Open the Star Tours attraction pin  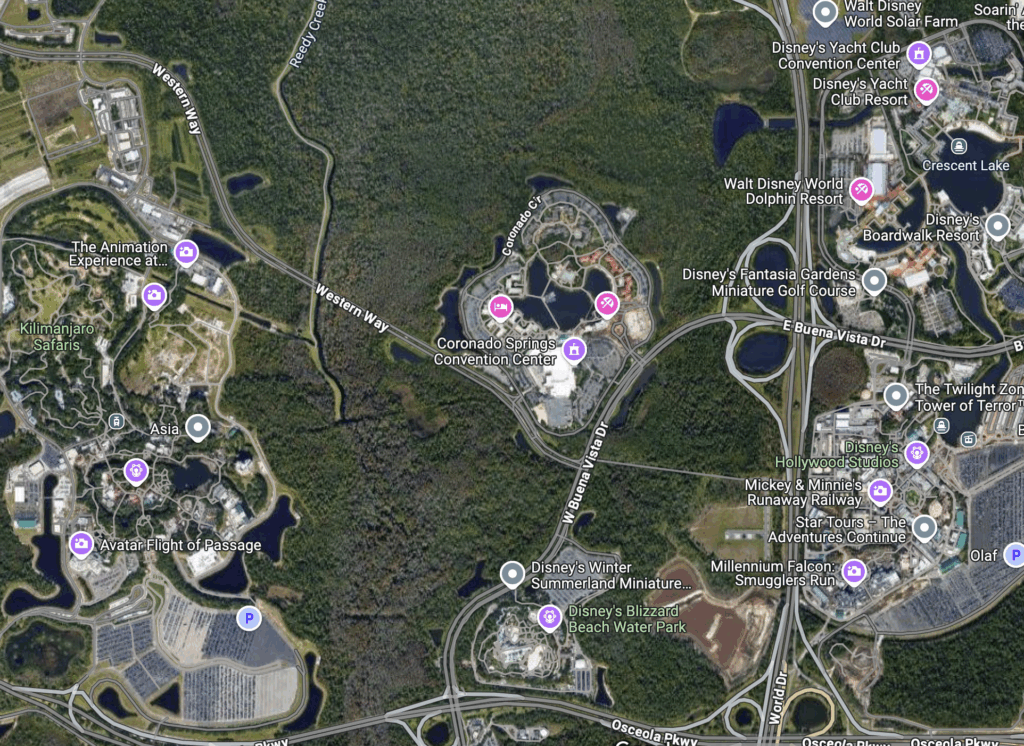[x=924, y=527]
